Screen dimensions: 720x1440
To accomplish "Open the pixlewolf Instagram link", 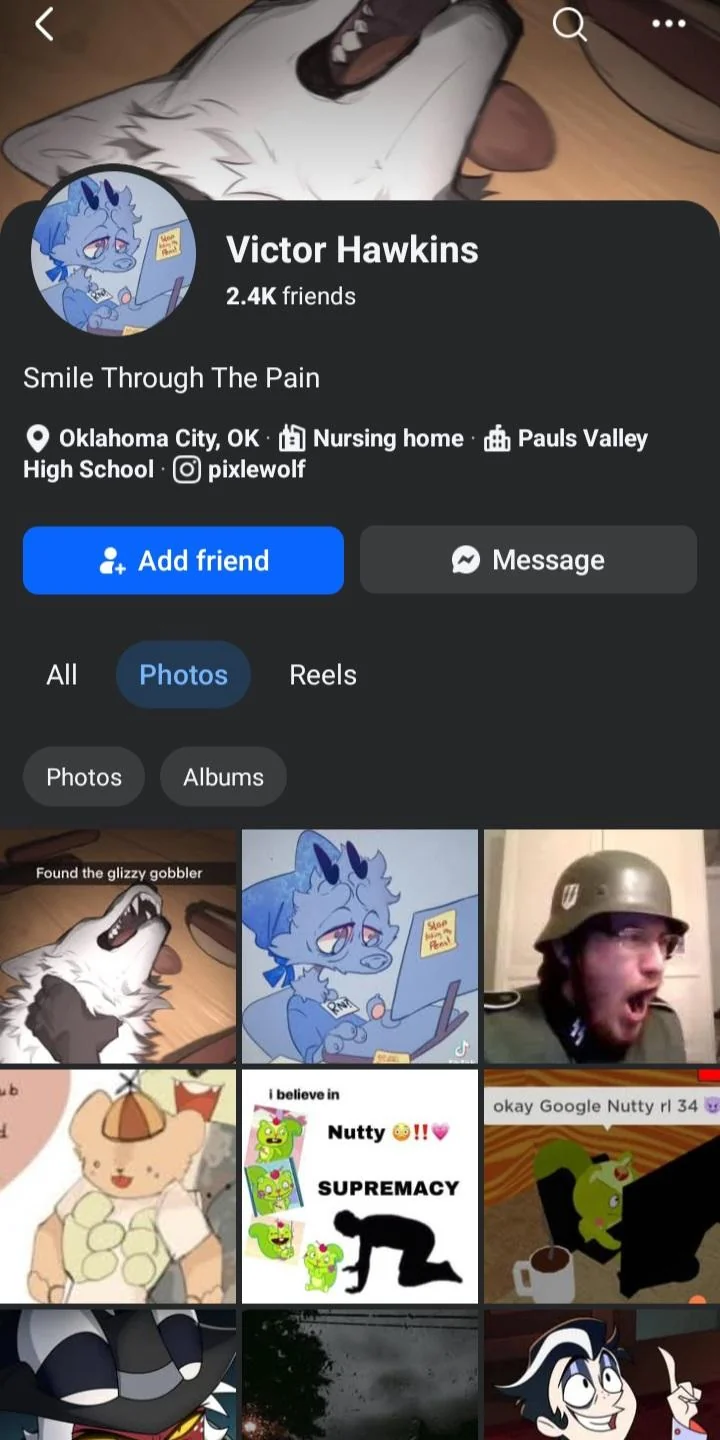I will coord(255,469).
